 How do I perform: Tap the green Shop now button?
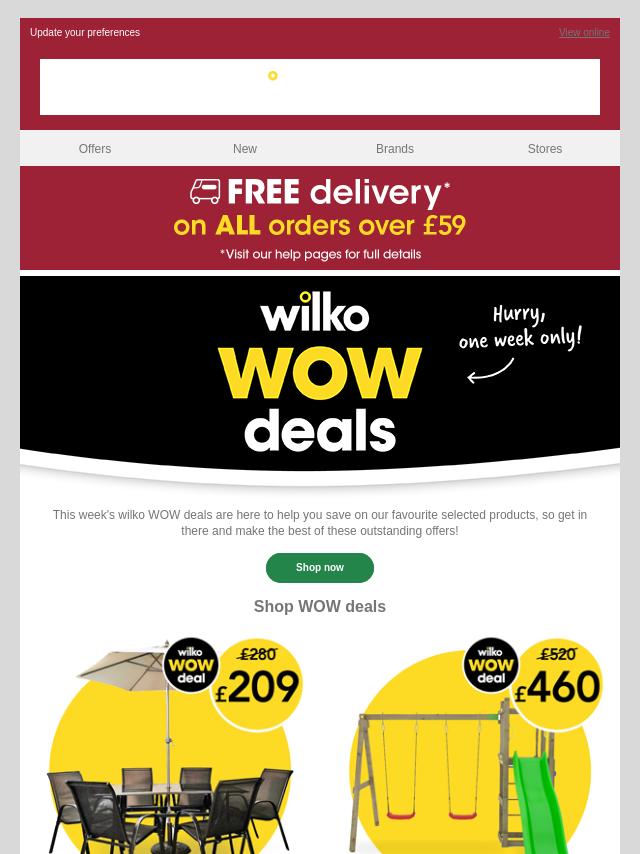pos(320,568)
